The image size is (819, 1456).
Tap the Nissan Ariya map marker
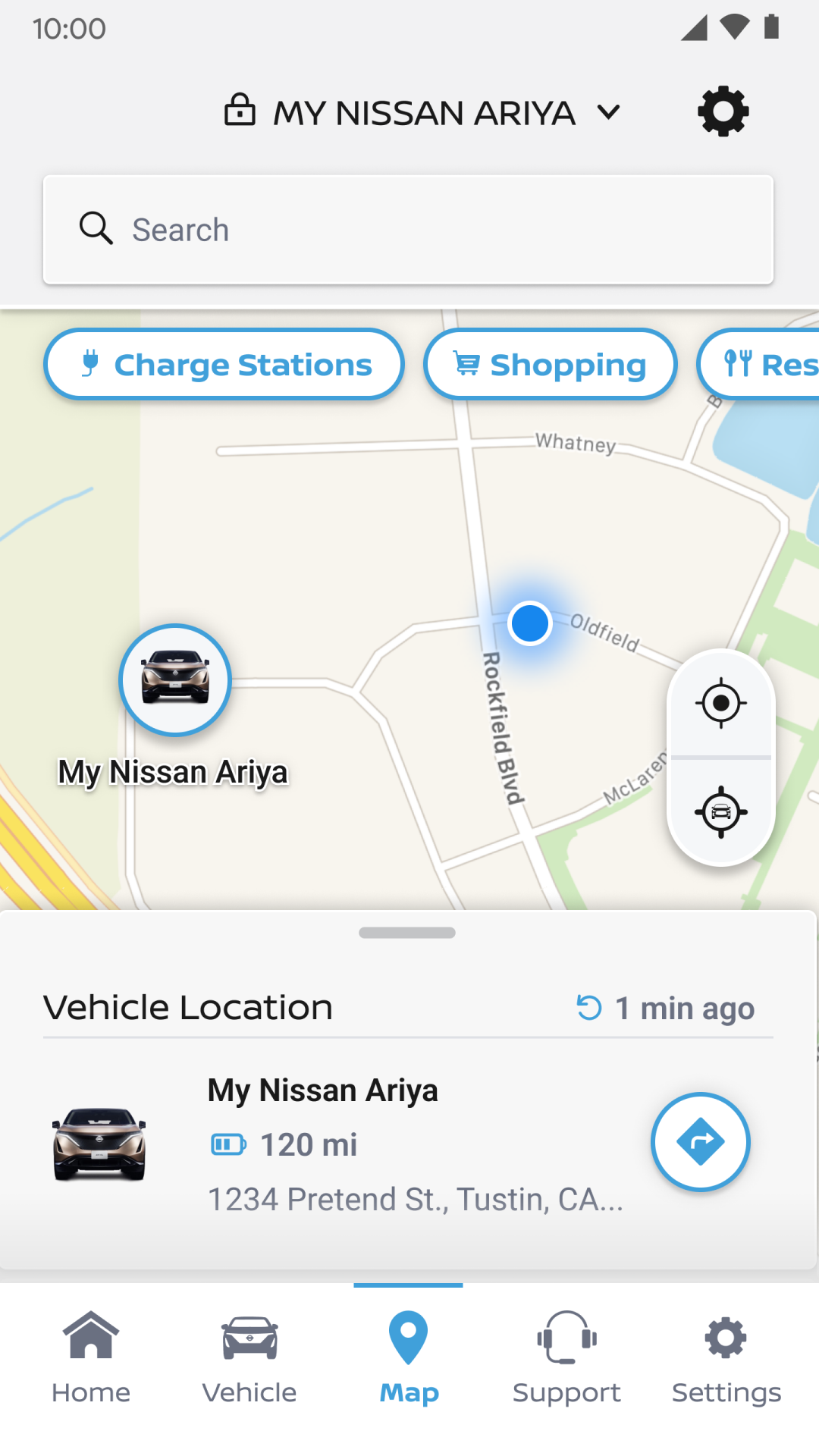point(175,680)
